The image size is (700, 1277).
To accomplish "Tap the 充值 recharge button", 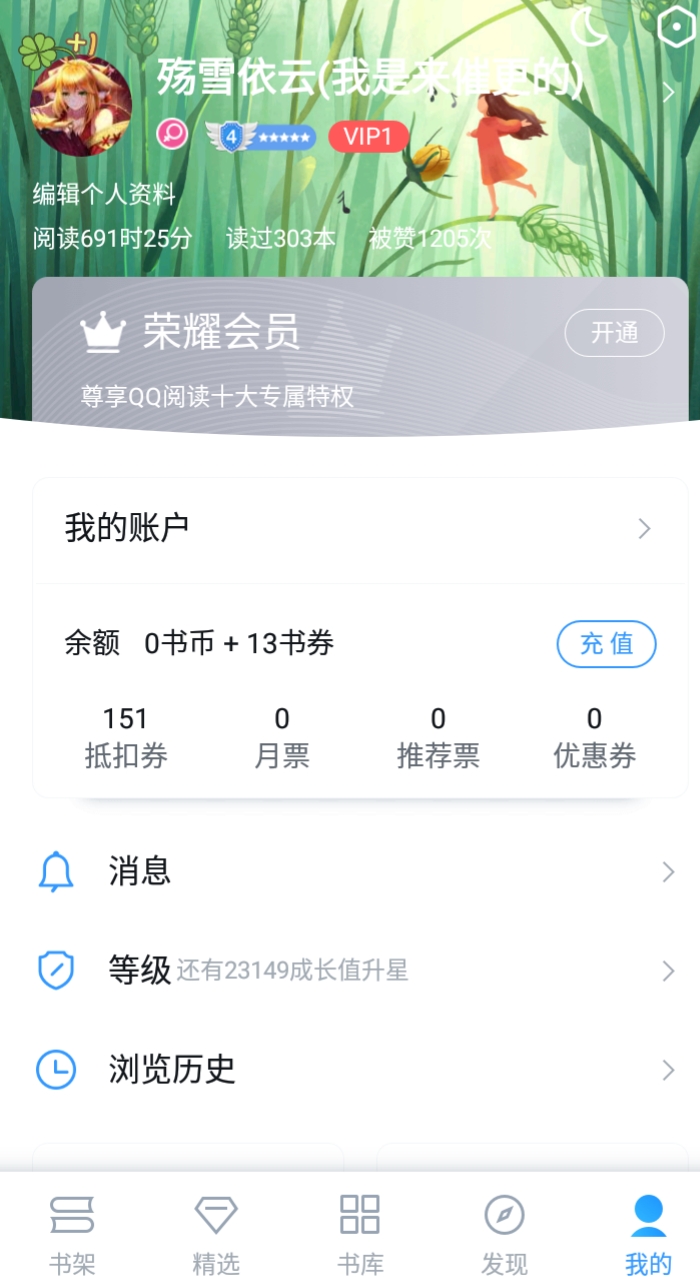I will click(606, 643).
